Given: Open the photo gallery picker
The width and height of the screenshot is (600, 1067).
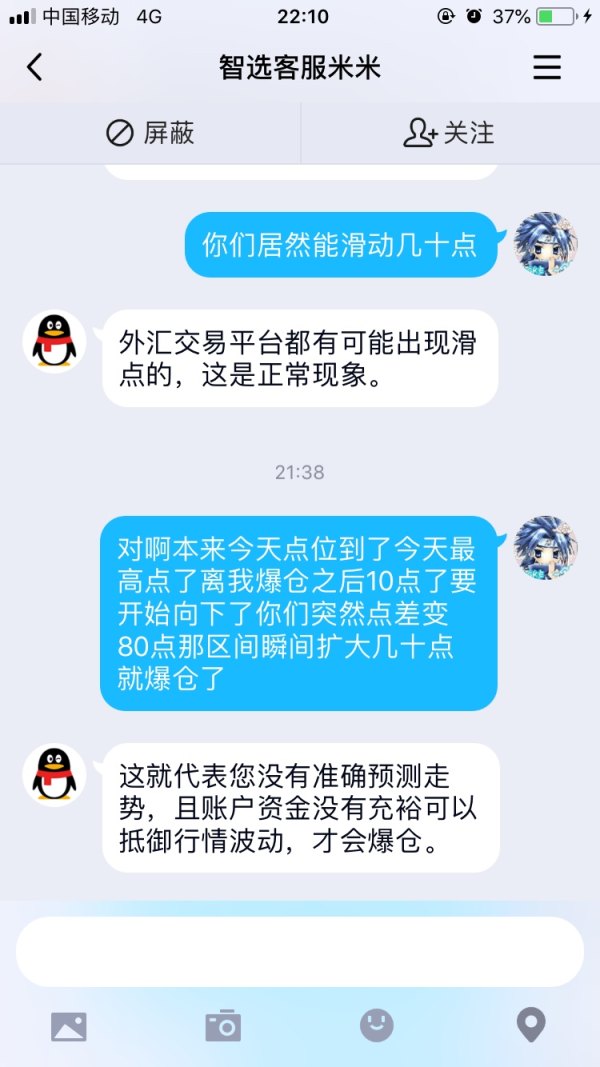Looking at the screenshot, I should (x=69, y=1026).
